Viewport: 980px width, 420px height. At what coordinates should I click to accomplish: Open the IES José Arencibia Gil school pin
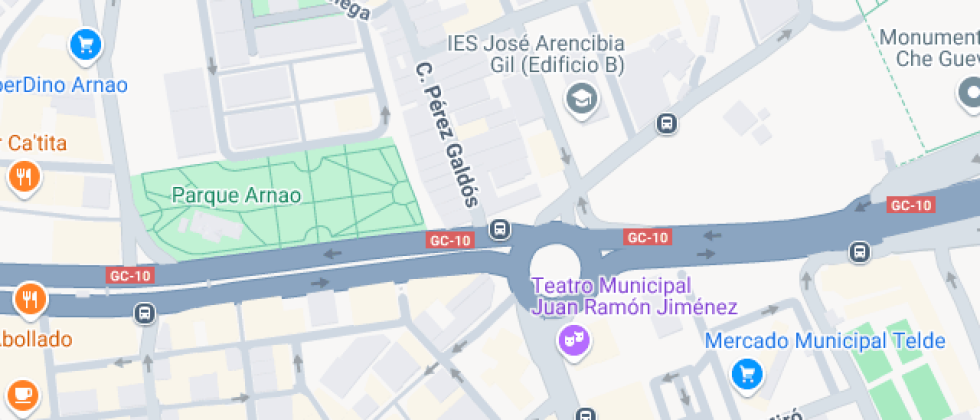pyautogui.click(x=579, y=99)
